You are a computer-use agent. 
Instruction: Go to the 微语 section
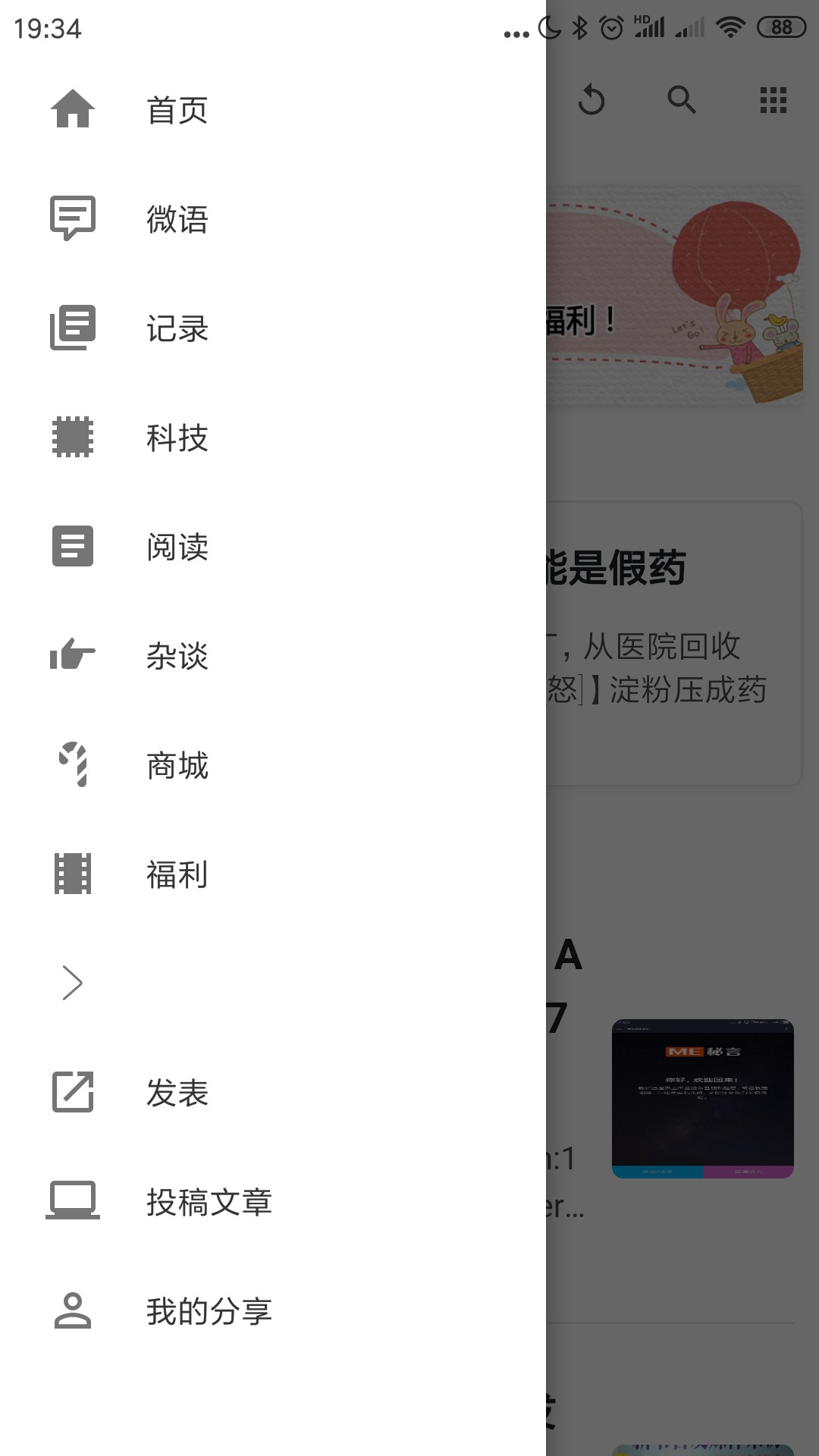(177, 219)
